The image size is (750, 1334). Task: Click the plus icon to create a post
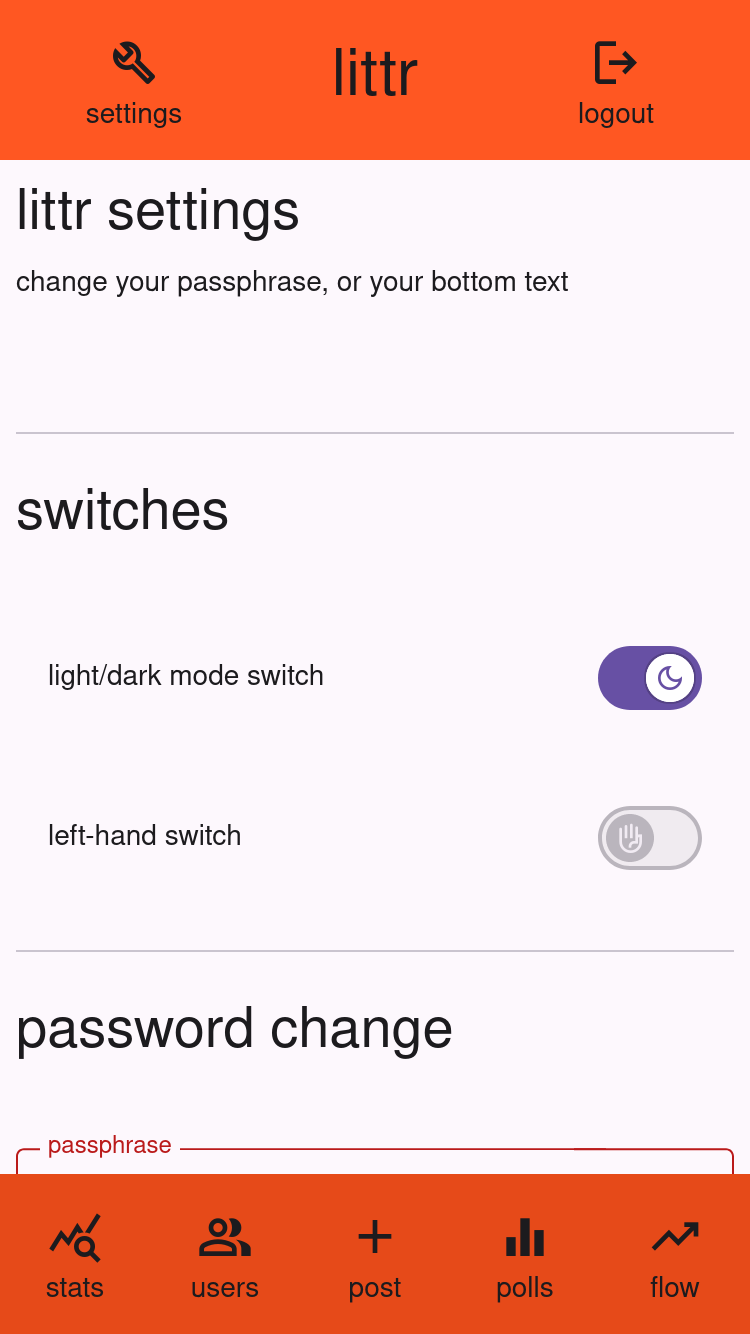374,1238
